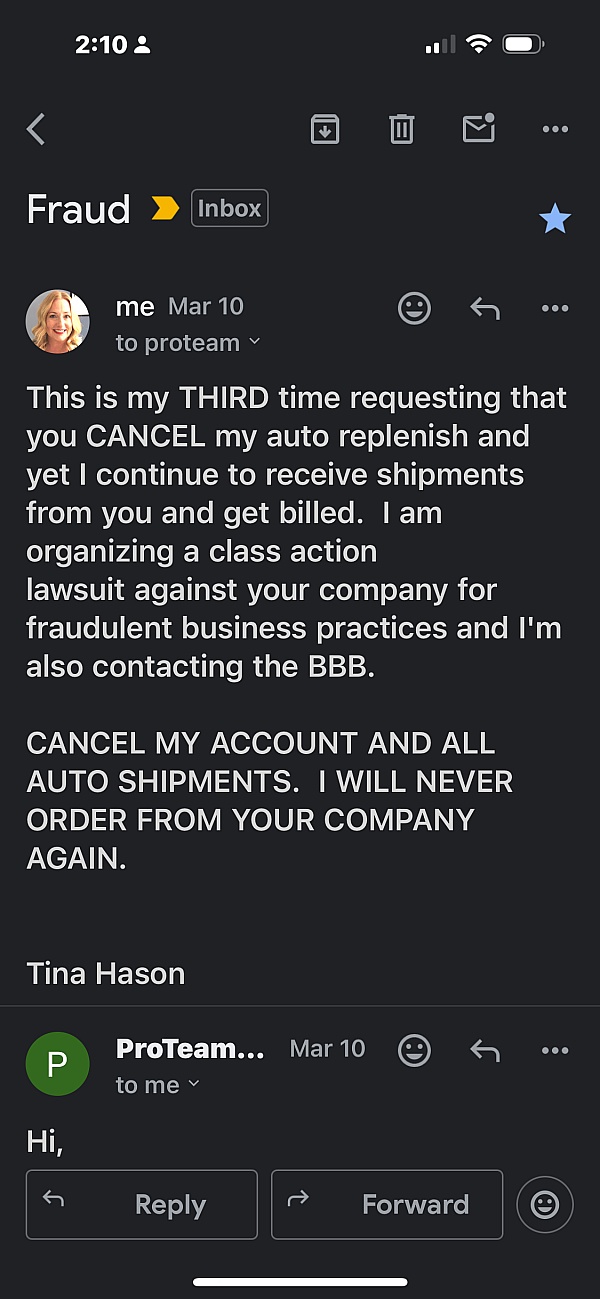
Task: React with emoji to ProTeam's message
Action: coord(414,1050)
